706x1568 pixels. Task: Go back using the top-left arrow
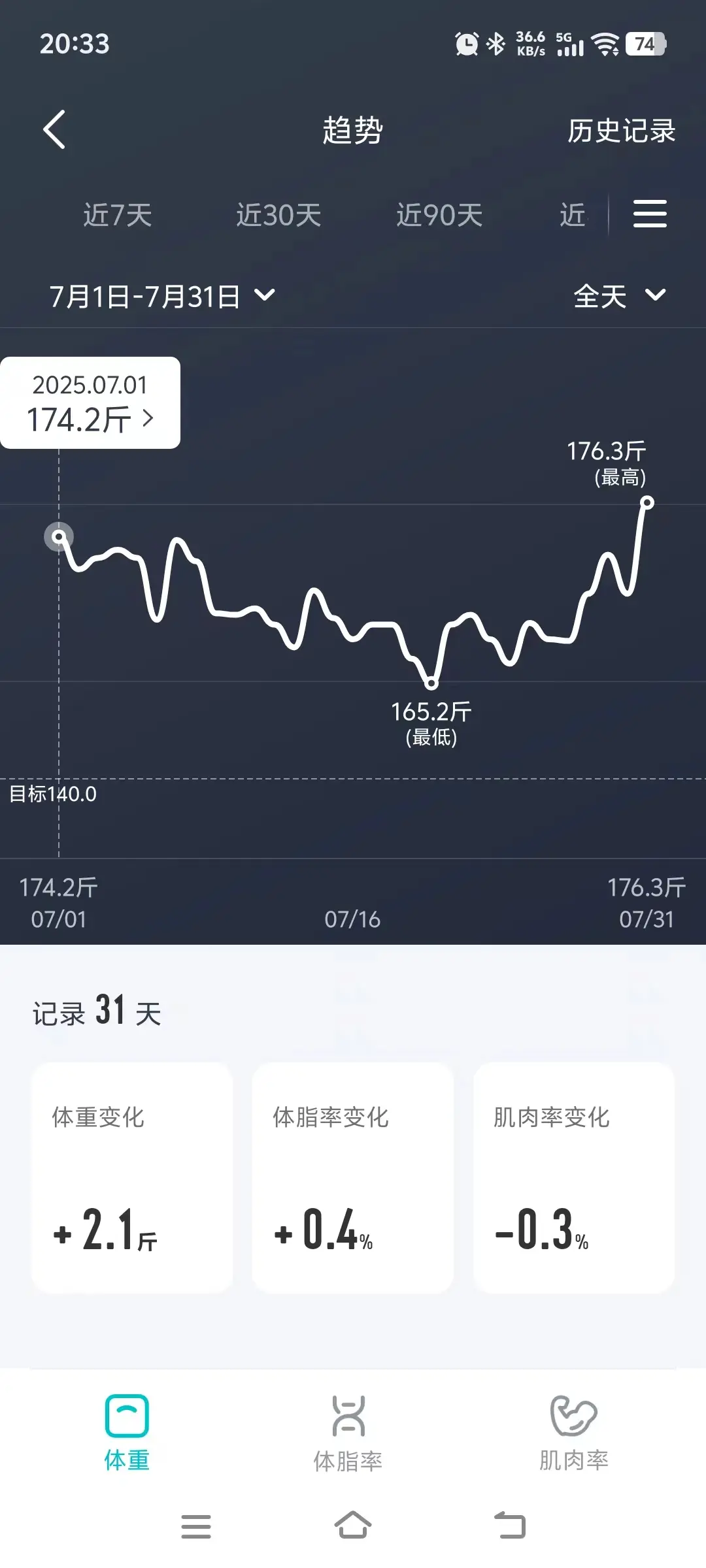tap(54, 130)
